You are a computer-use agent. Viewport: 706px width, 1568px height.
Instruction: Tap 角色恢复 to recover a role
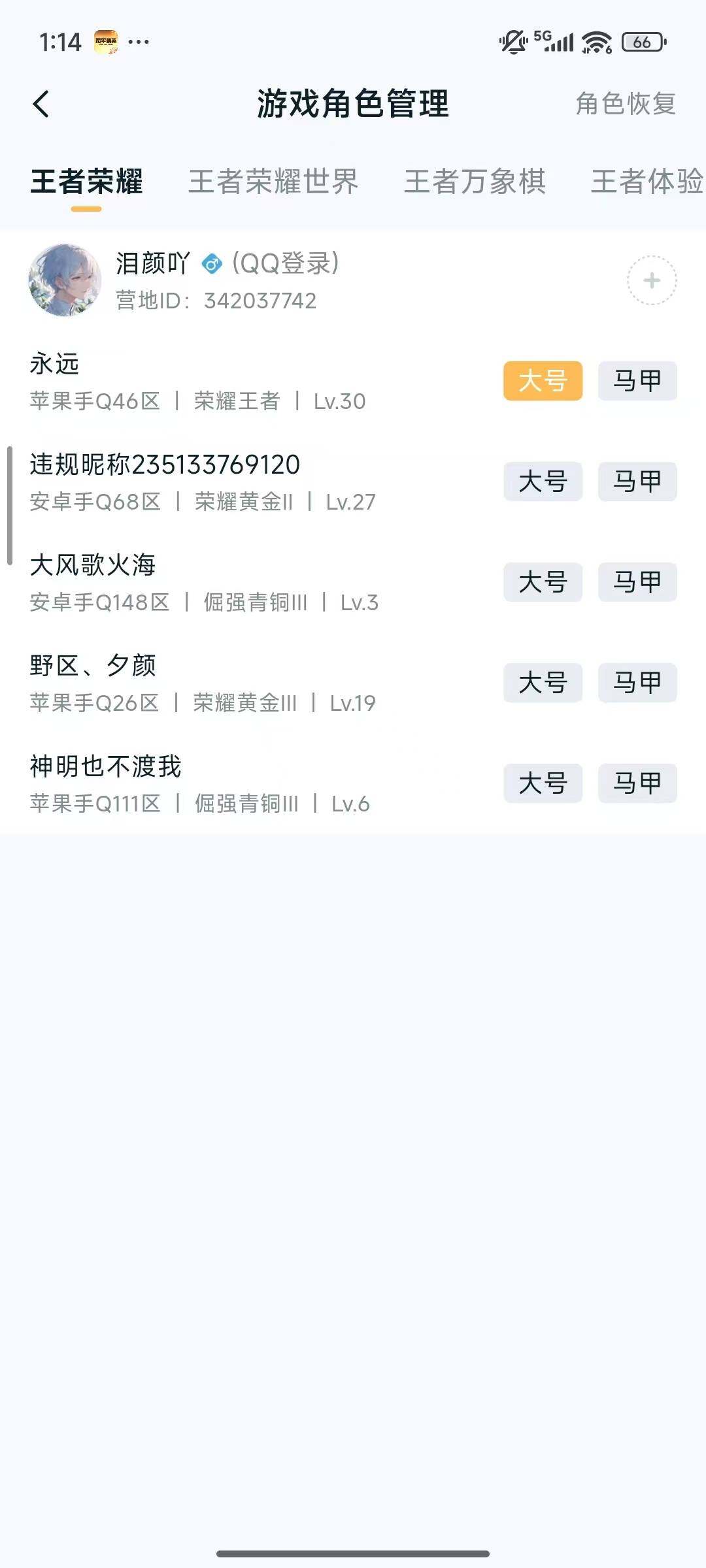[x=625, y=104]
